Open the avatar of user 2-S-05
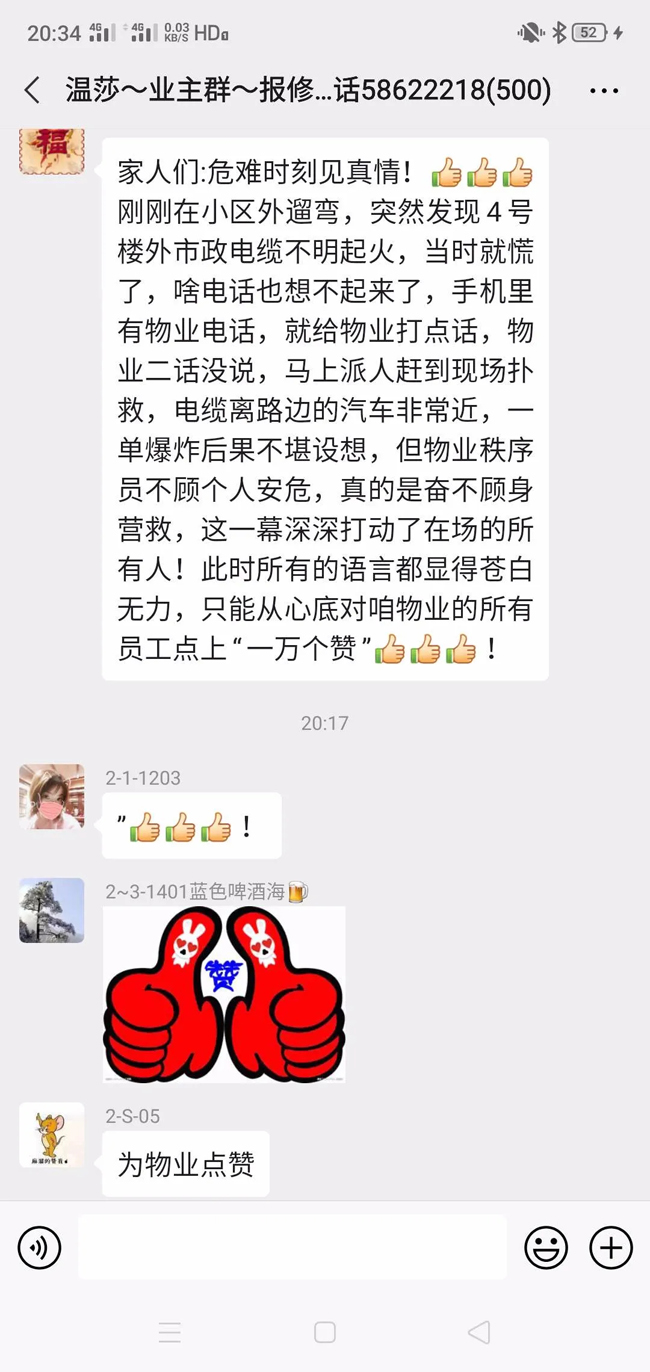This screenshot has width=650, height=1372. click(52, 1135)
